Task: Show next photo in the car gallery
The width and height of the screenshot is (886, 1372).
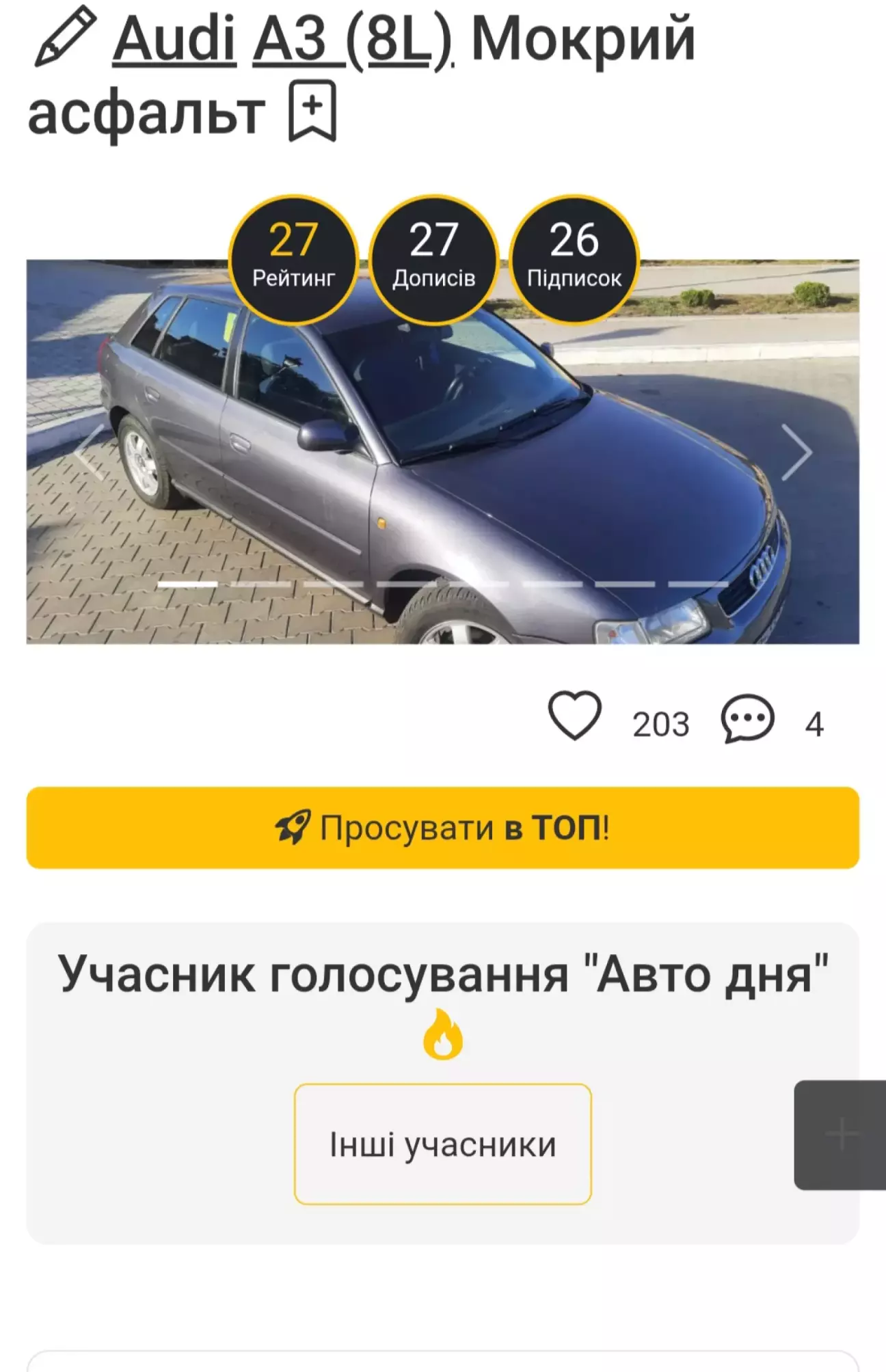Action: tap(796, 452)
